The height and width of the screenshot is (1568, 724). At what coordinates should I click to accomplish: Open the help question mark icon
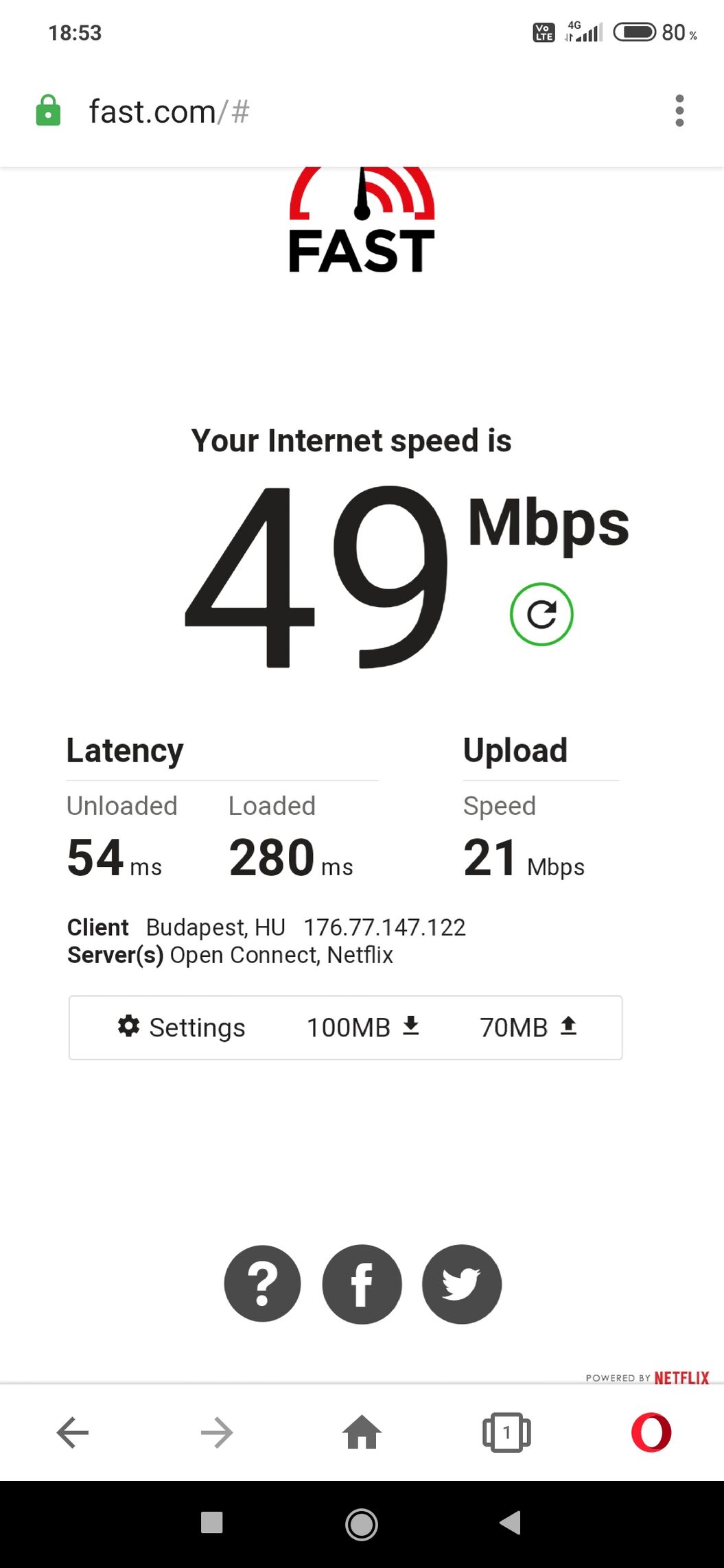click(x=262, y=1284)
